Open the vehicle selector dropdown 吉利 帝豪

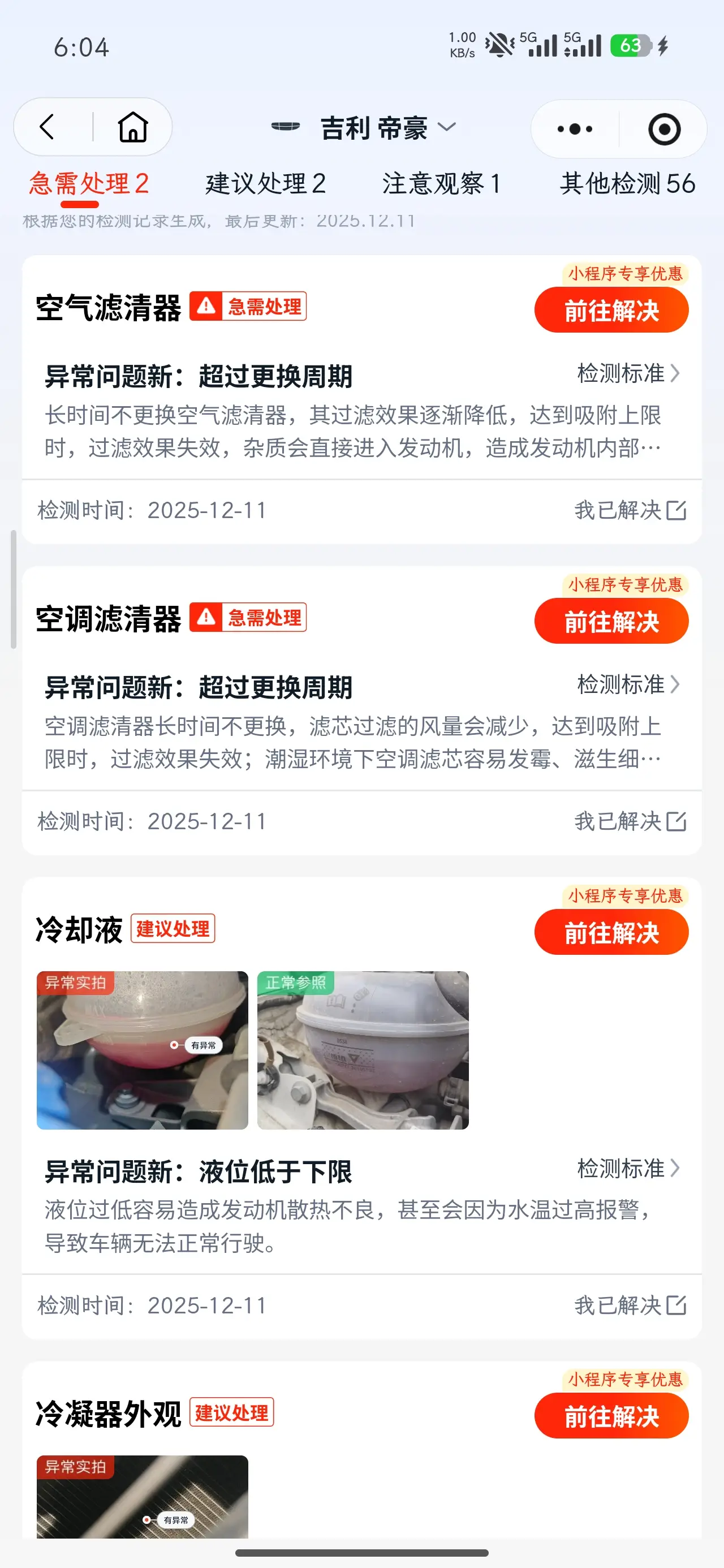(447, 128)
